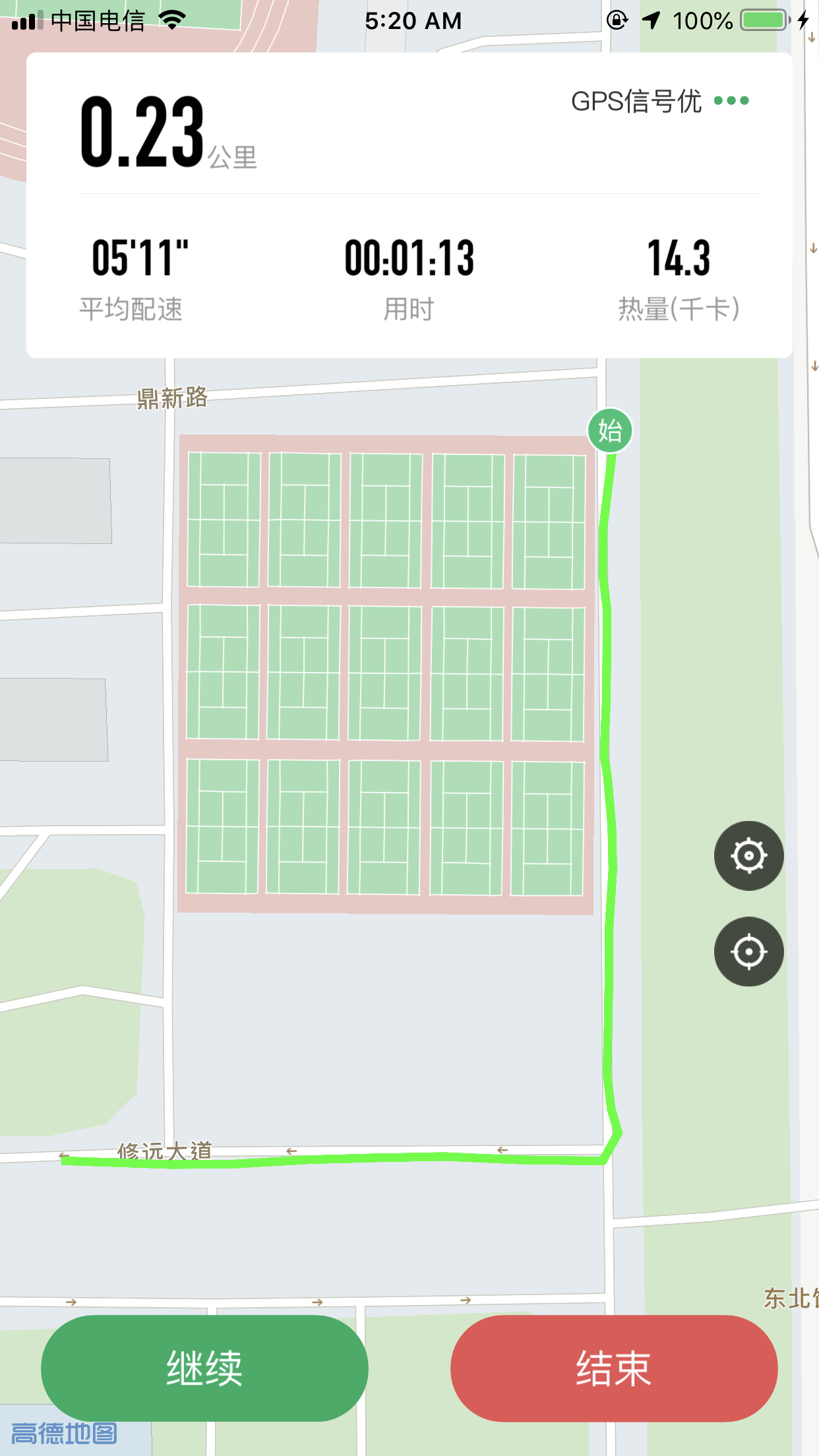This screenshot has height=1456, width=819.
Task: Tap the lower crosshair recenter button
Action: point(748,952)
